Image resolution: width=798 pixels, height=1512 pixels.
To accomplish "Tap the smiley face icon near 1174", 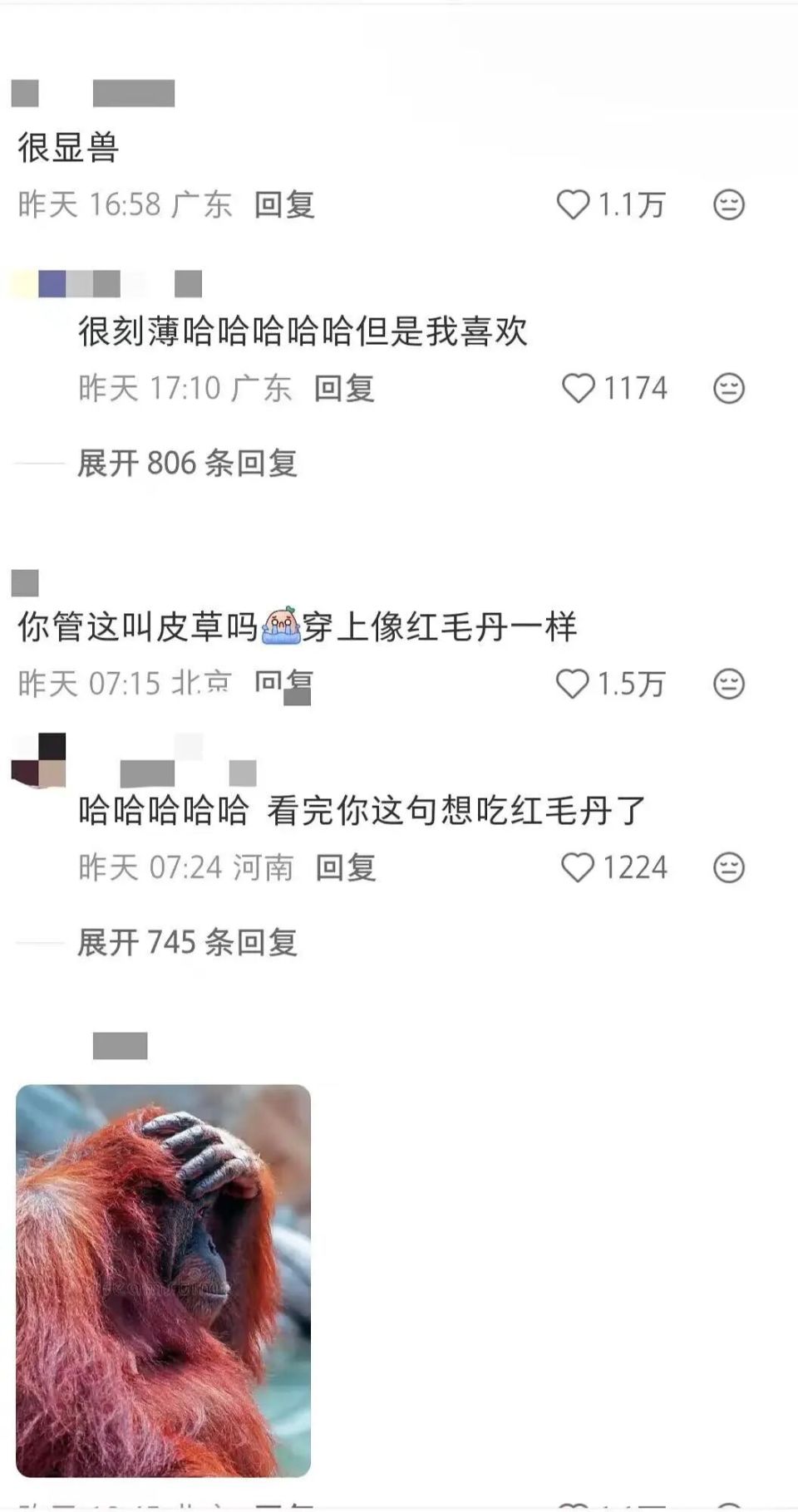I will coord(729,387).
